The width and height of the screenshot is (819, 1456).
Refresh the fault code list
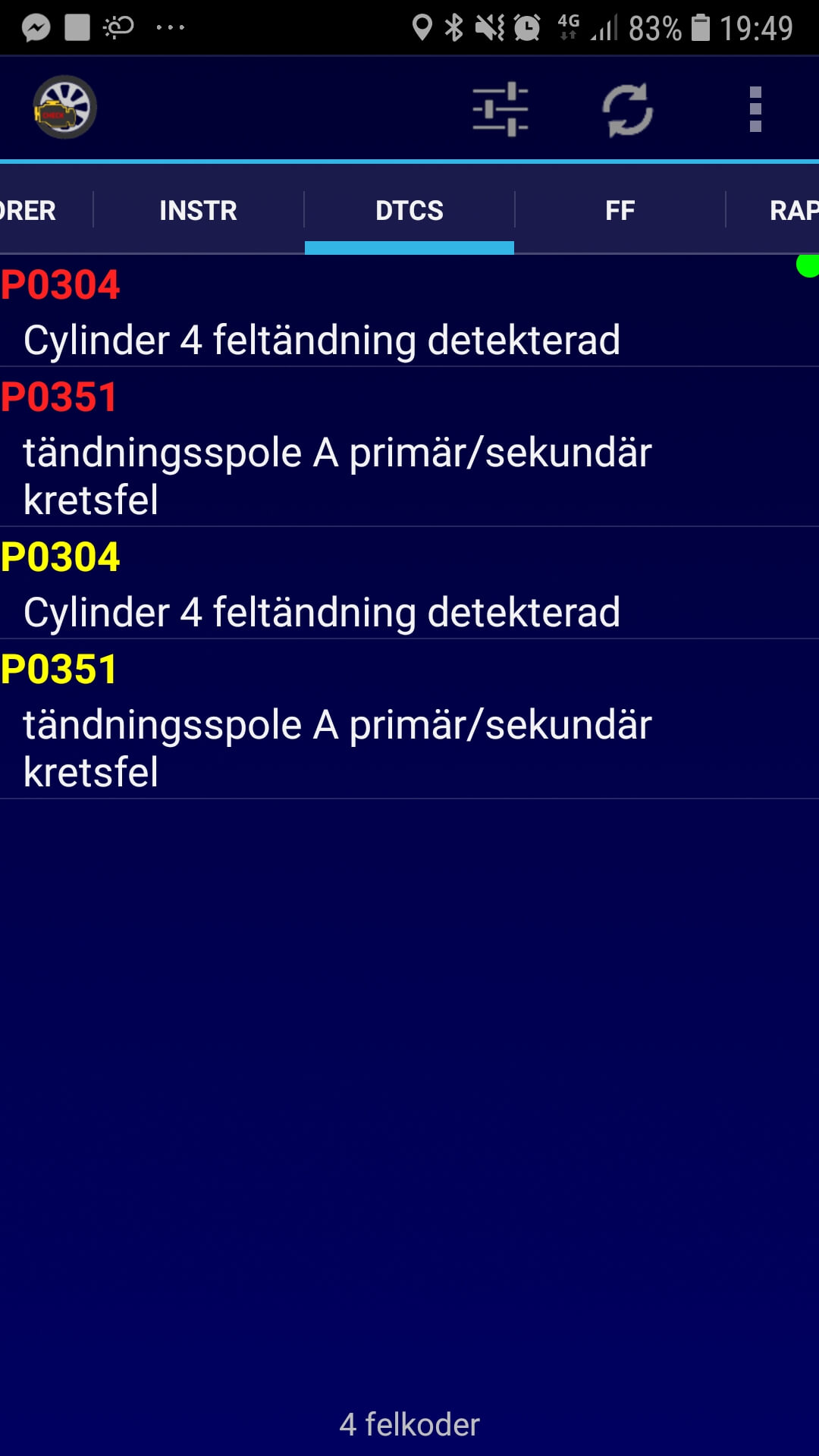coord(628,108)
